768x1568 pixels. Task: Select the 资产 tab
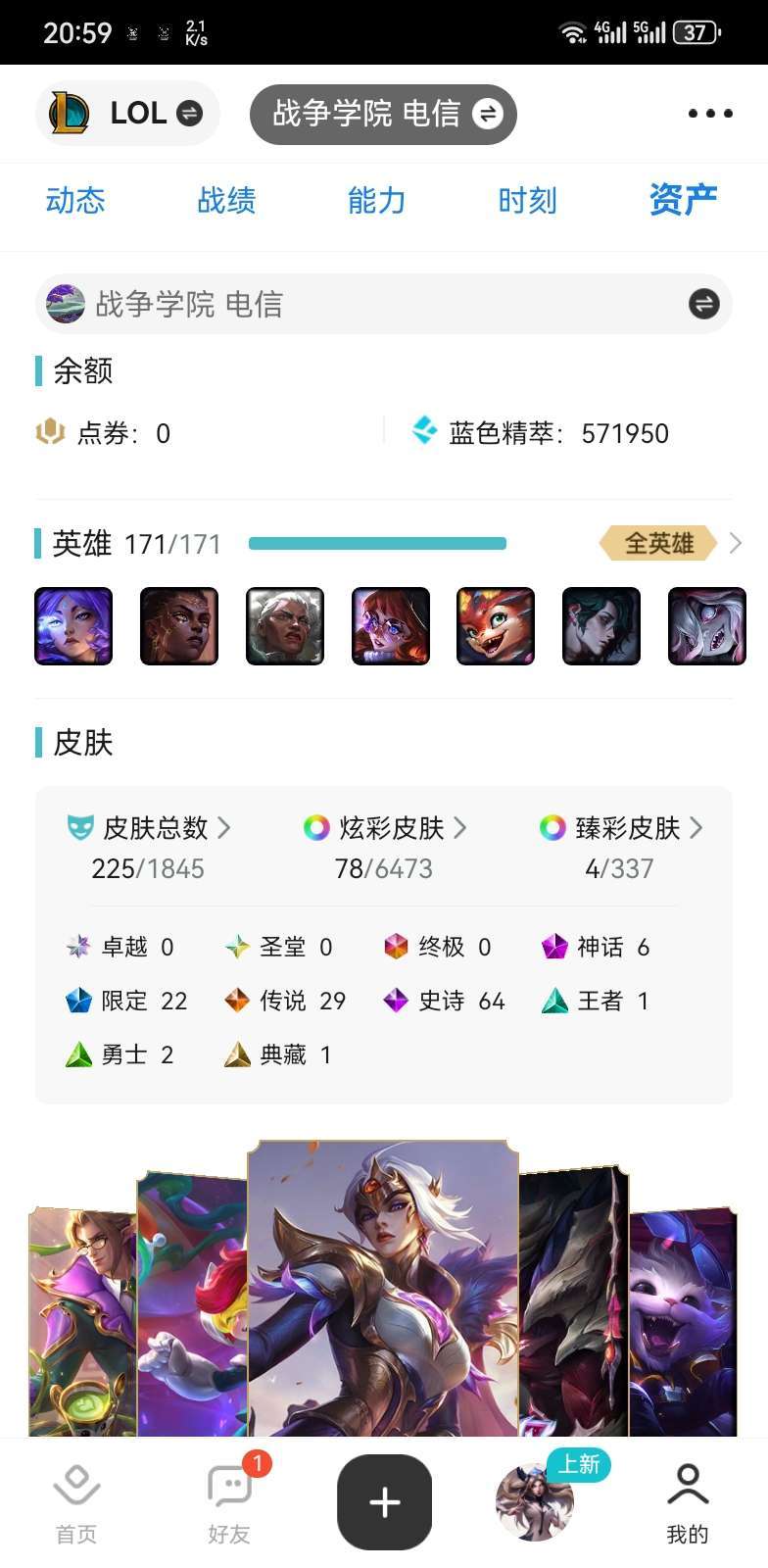(x=684, y=200)
